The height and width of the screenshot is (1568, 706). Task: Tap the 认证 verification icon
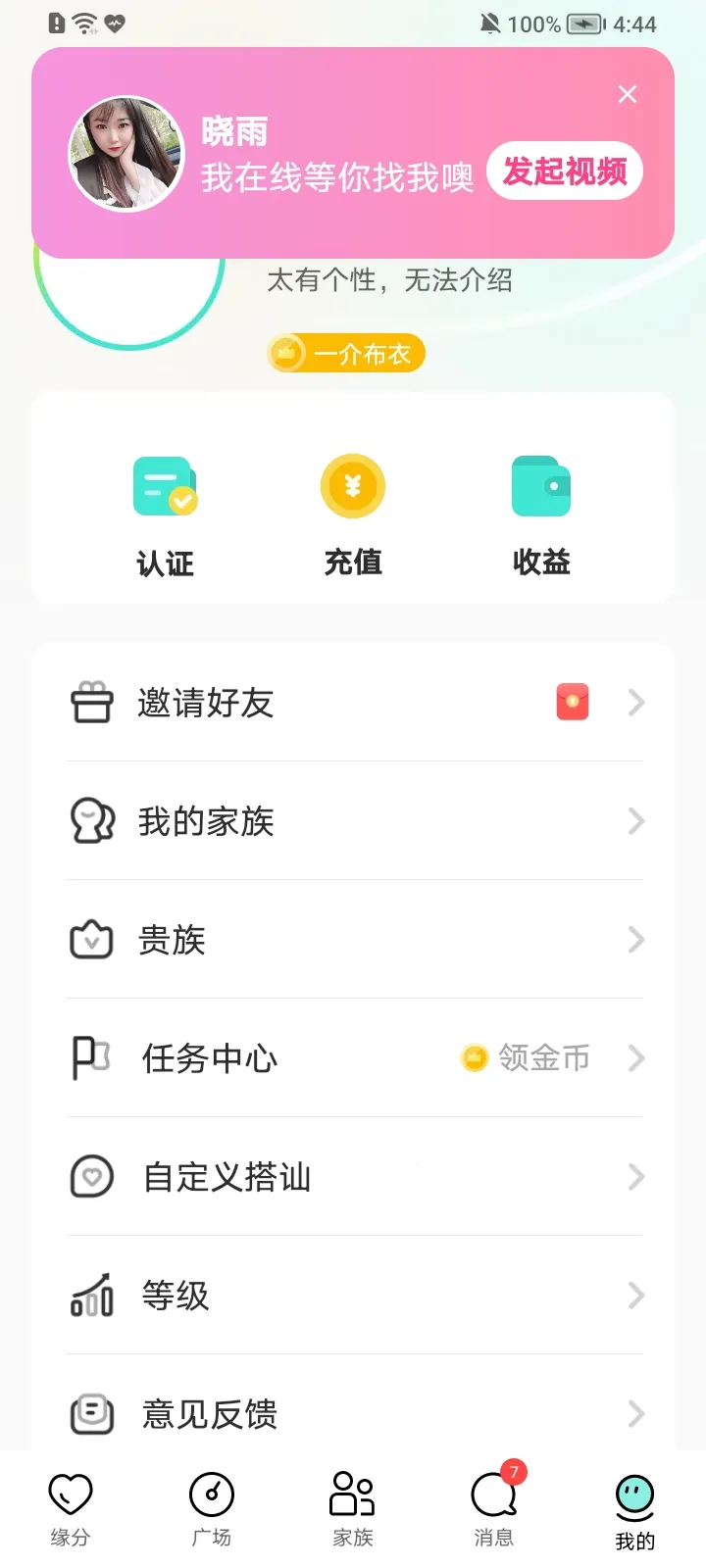(164, 485)
